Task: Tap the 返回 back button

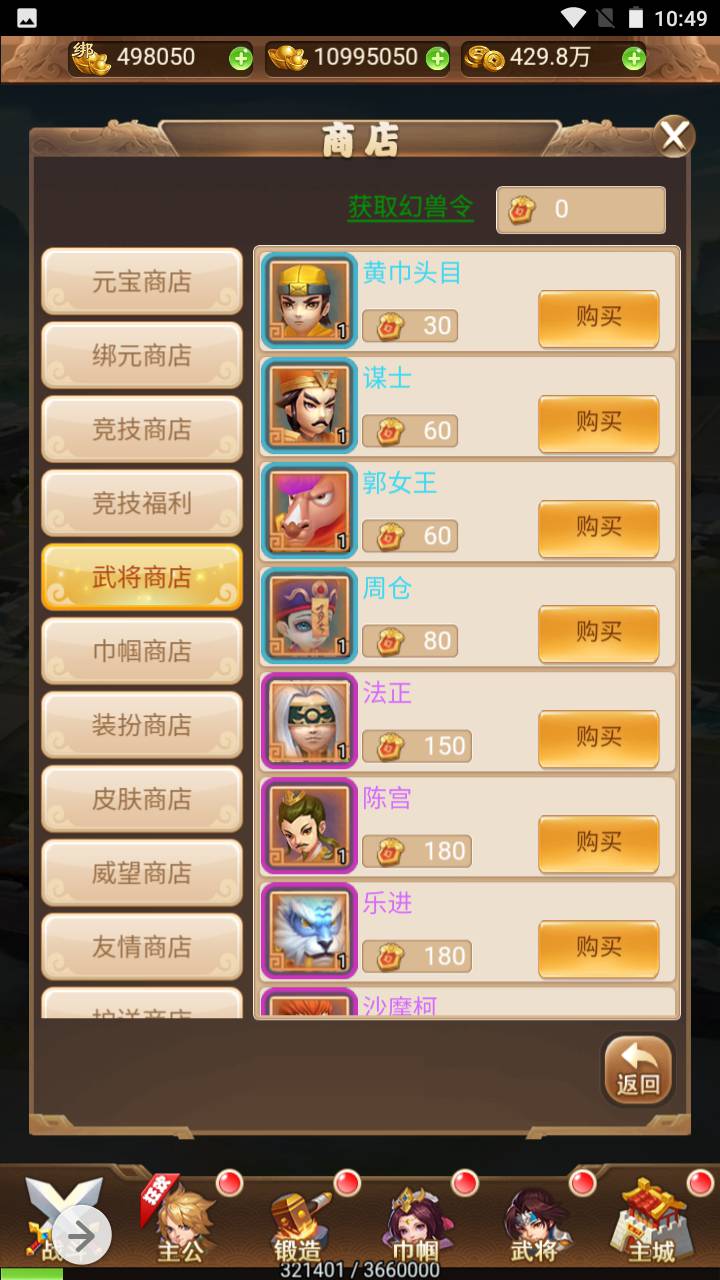Action: (x=638, y=1070)
